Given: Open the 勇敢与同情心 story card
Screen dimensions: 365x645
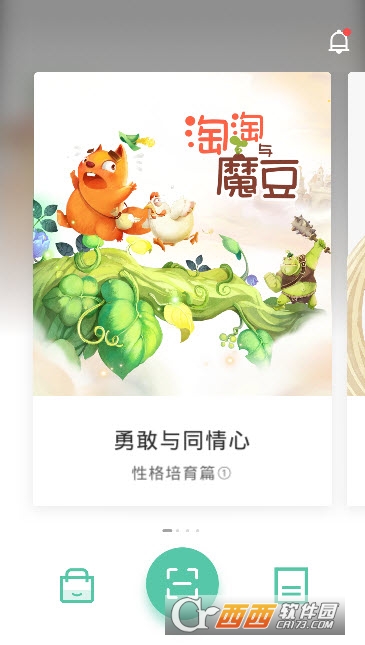Looking at the screenshot, I should point(182,289).
